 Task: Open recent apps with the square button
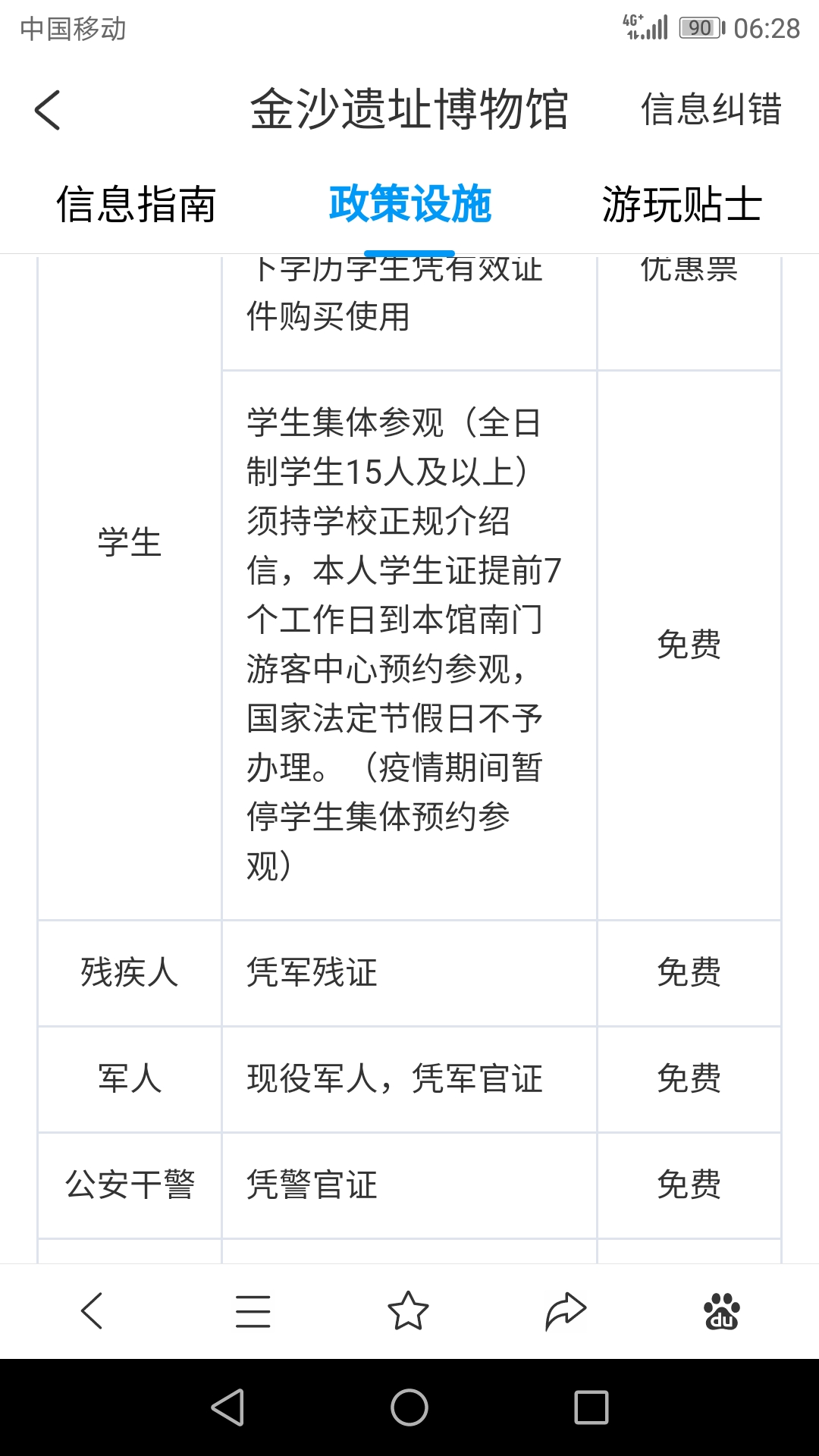(x=591, y=1407)
